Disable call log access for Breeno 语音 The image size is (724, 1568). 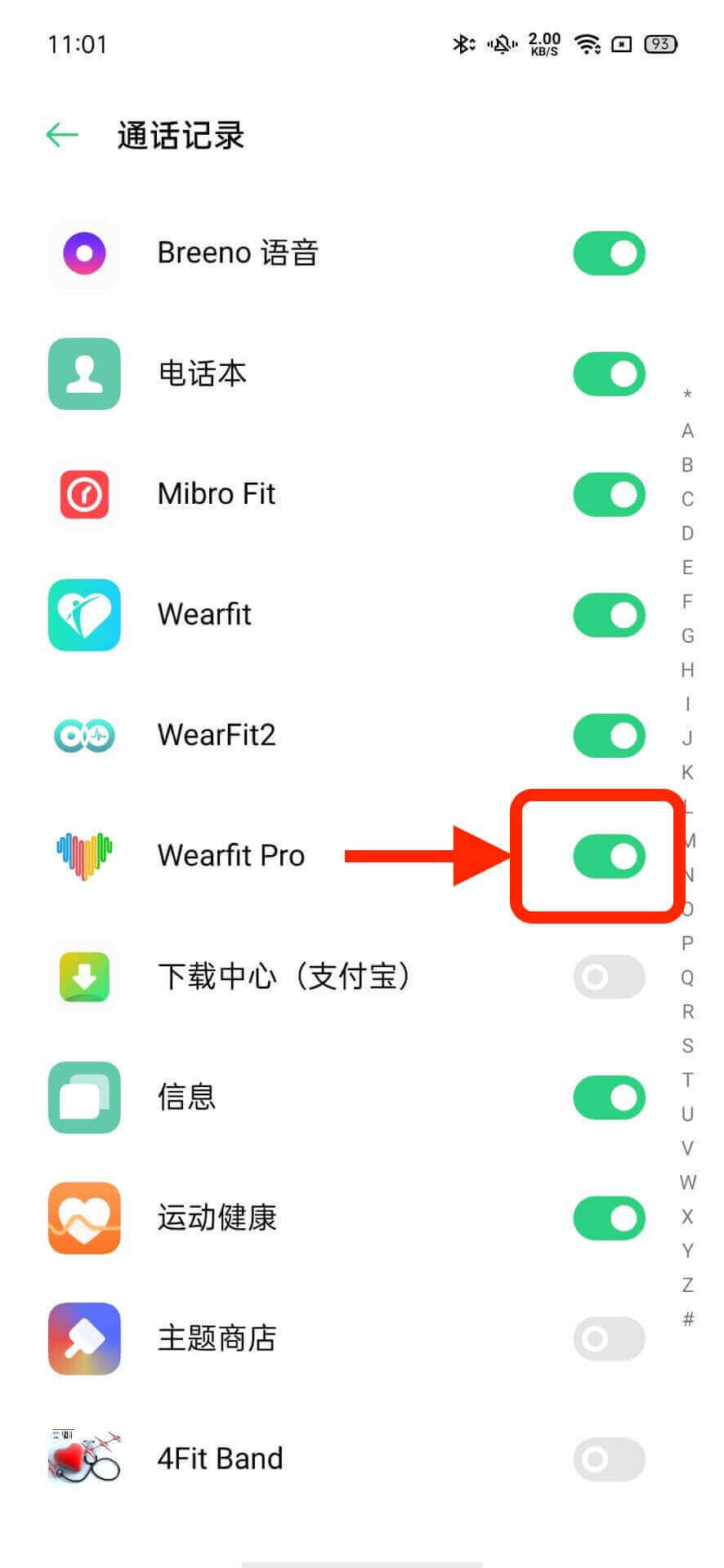click(609, 253)
